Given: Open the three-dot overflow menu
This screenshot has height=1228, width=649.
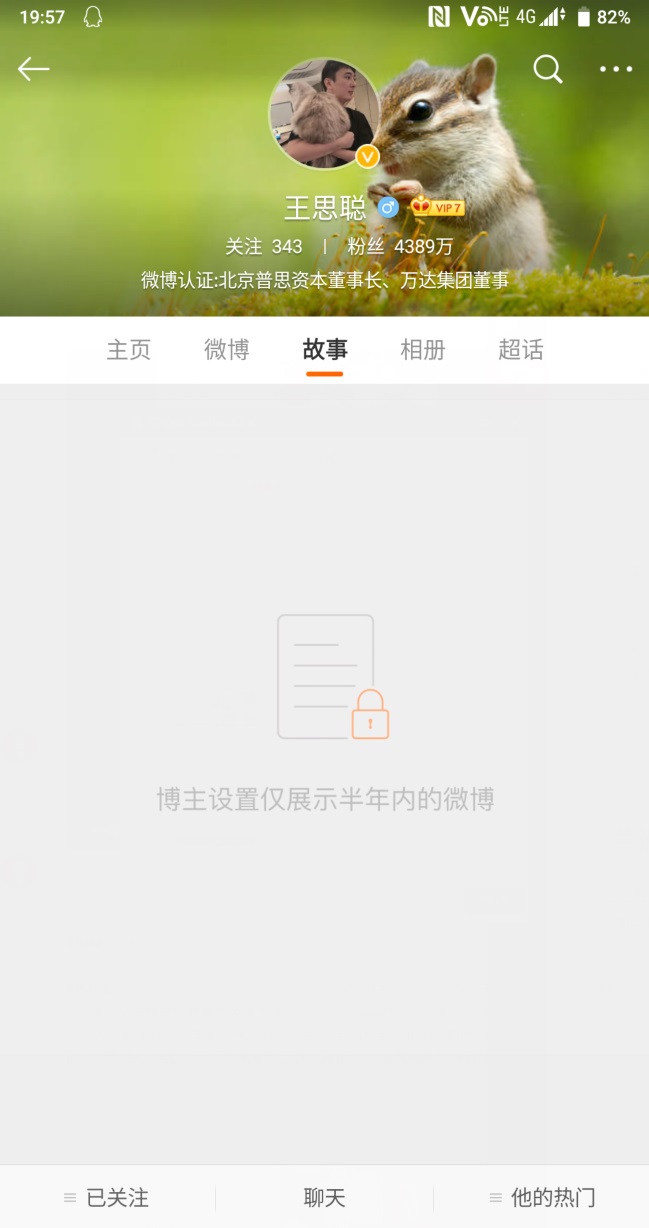Looking at the screenshot, I should coord(615,69).
